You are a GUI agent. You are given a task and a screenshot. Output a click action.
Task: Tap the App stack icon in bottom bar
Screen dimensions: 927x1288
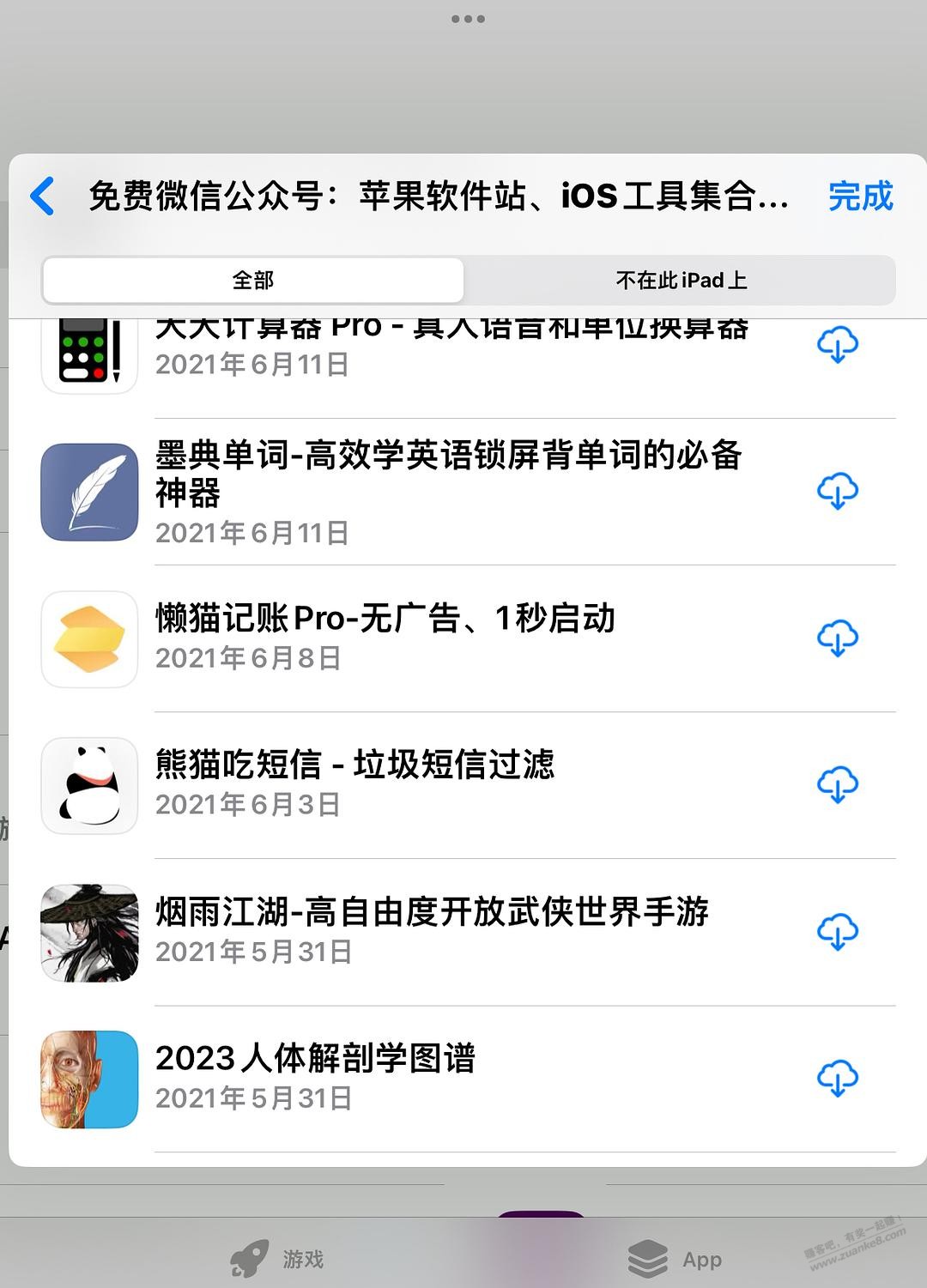[x=648, y=1256]
